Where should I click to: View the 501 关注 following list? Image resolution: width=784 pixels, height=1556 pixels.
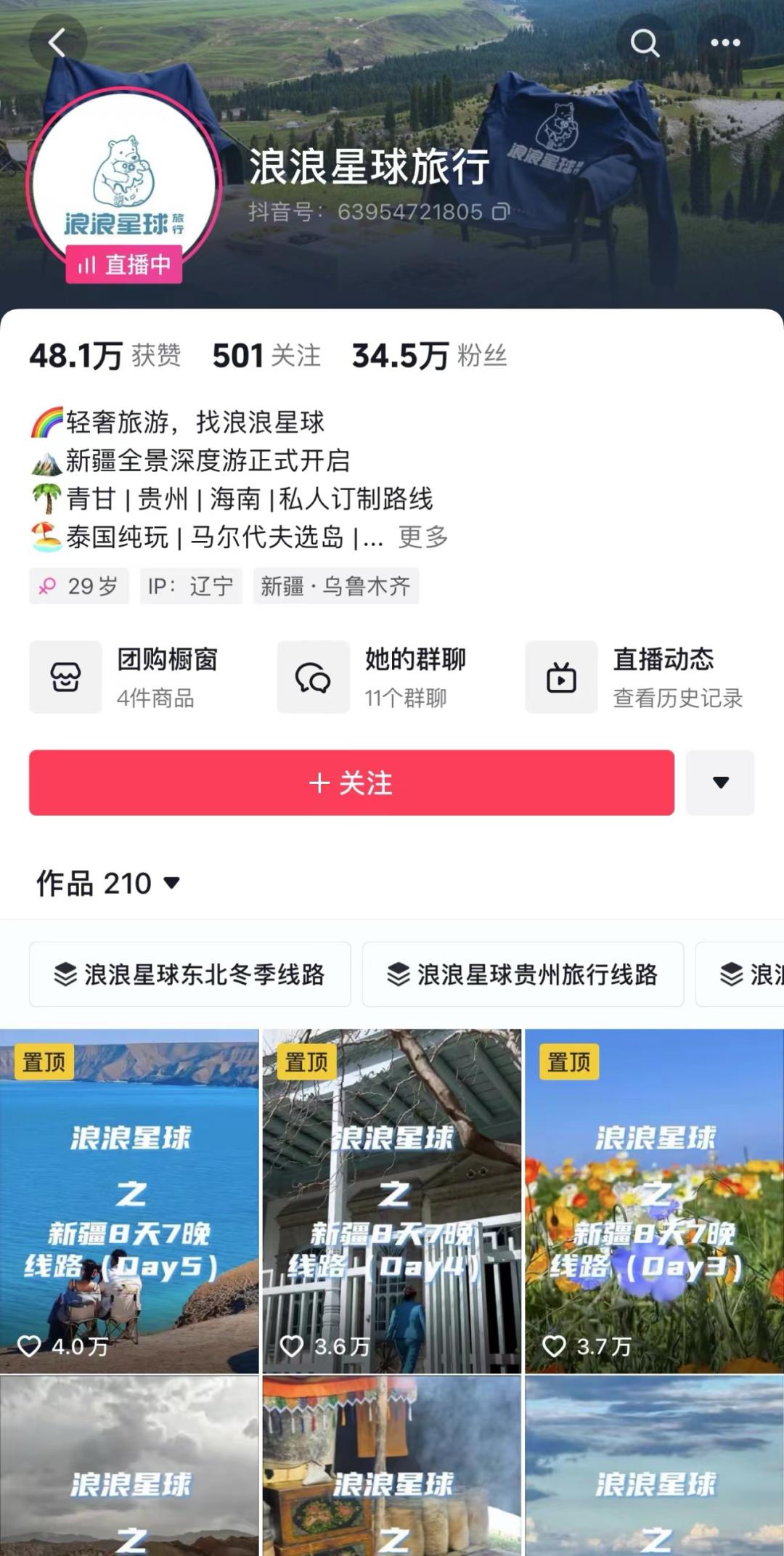pos(266,356)
